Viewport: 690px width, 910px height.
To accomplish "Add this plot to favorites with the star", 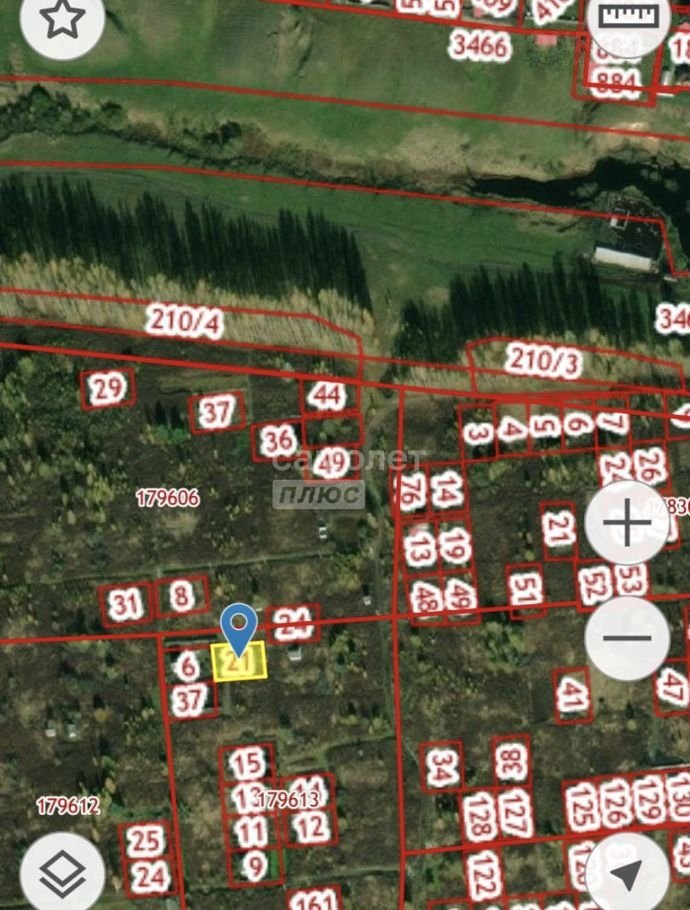I will tap(62, 20).
